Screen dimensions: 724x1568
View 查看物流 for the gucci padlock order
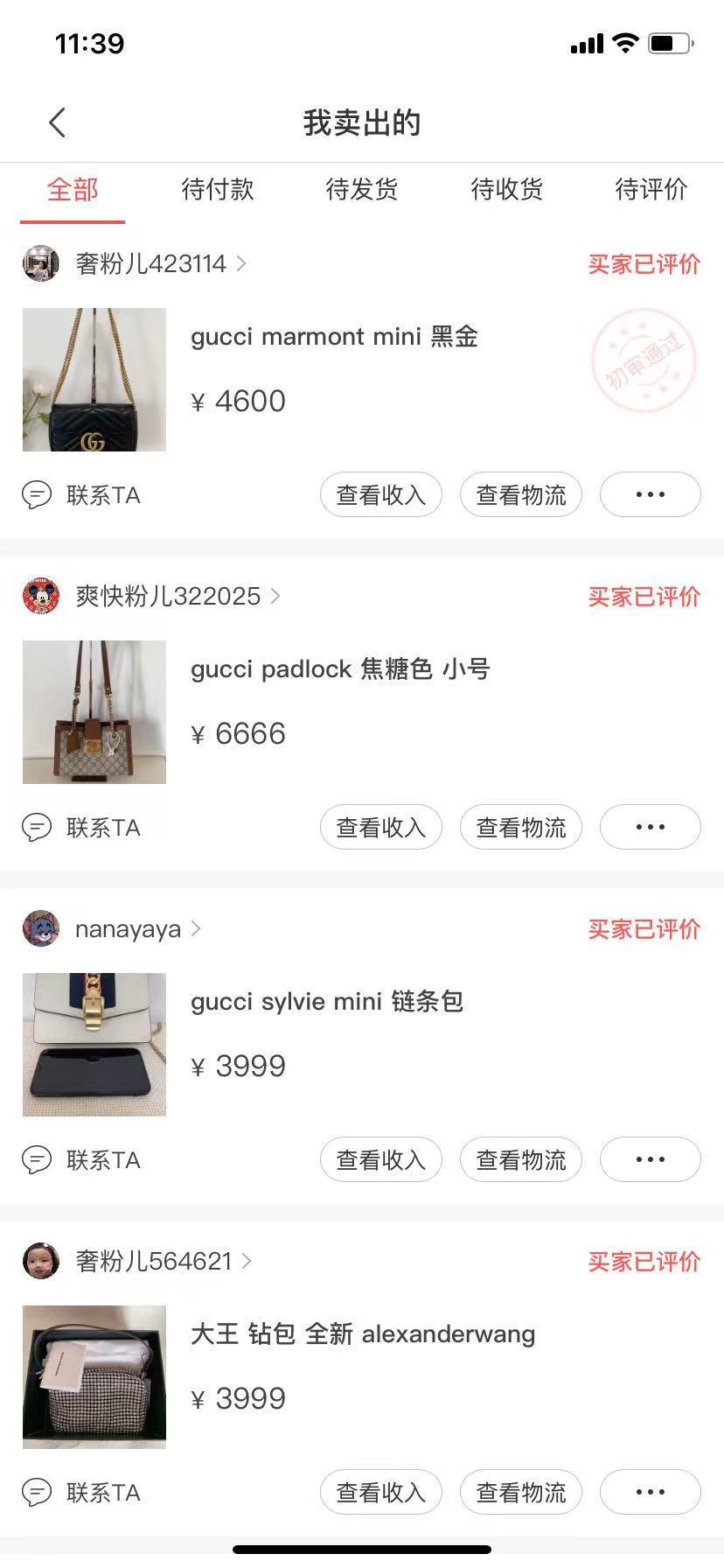521,828
